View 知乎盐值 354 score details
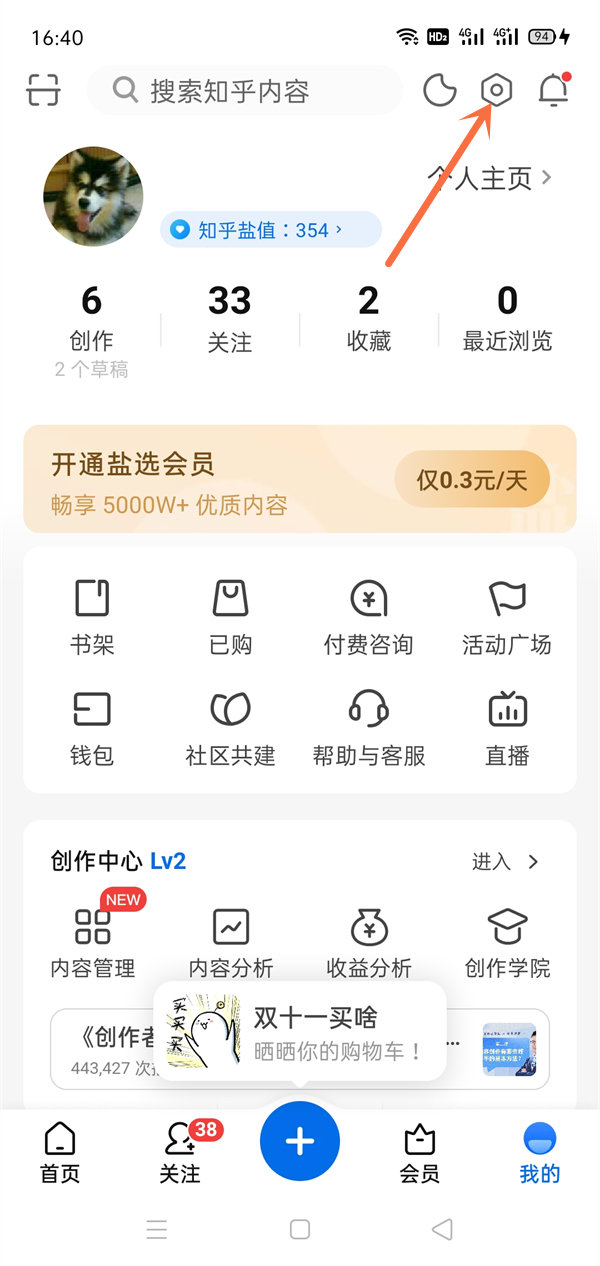 pos(270,230)
